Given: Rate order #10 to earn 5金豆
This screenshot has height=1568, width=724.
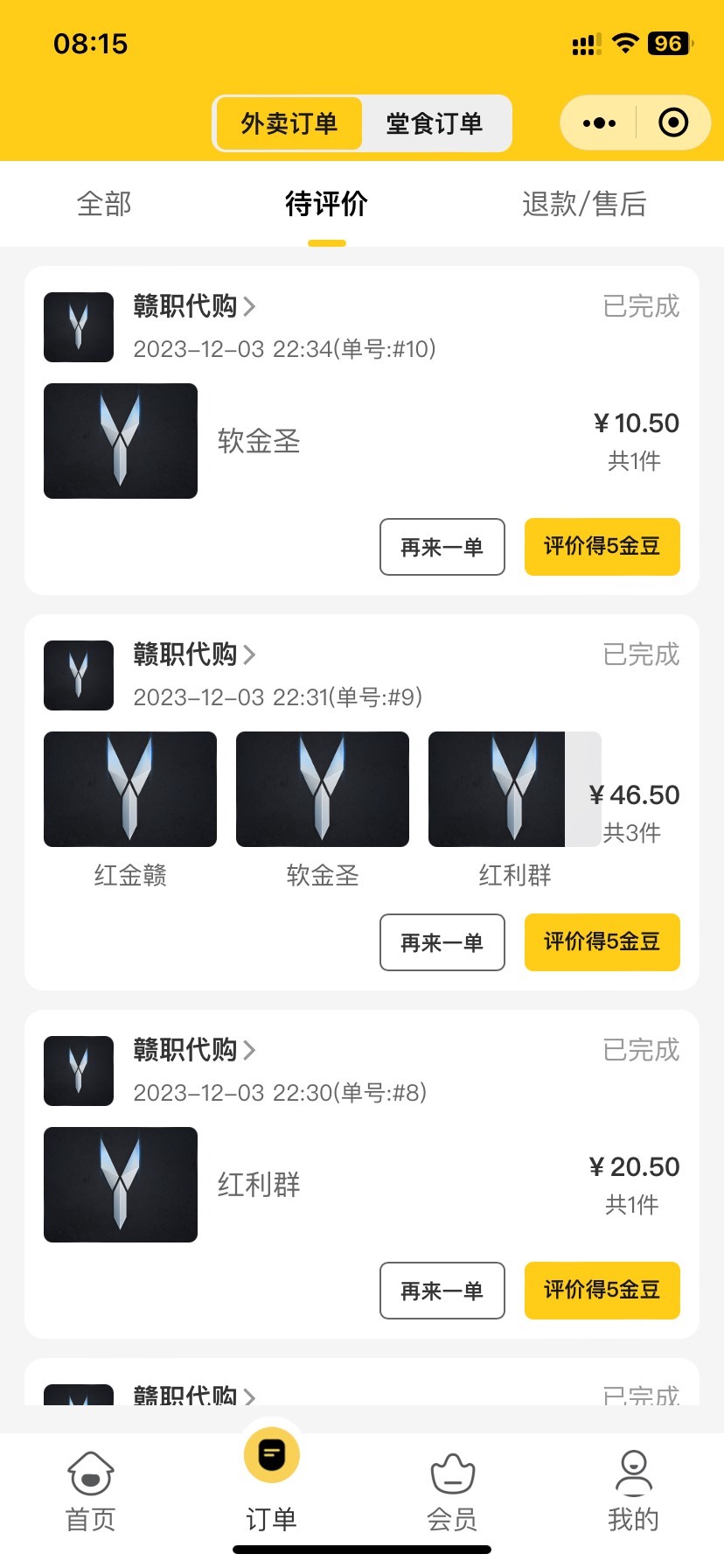Looking at the screenshot, I should coord(602,547).
